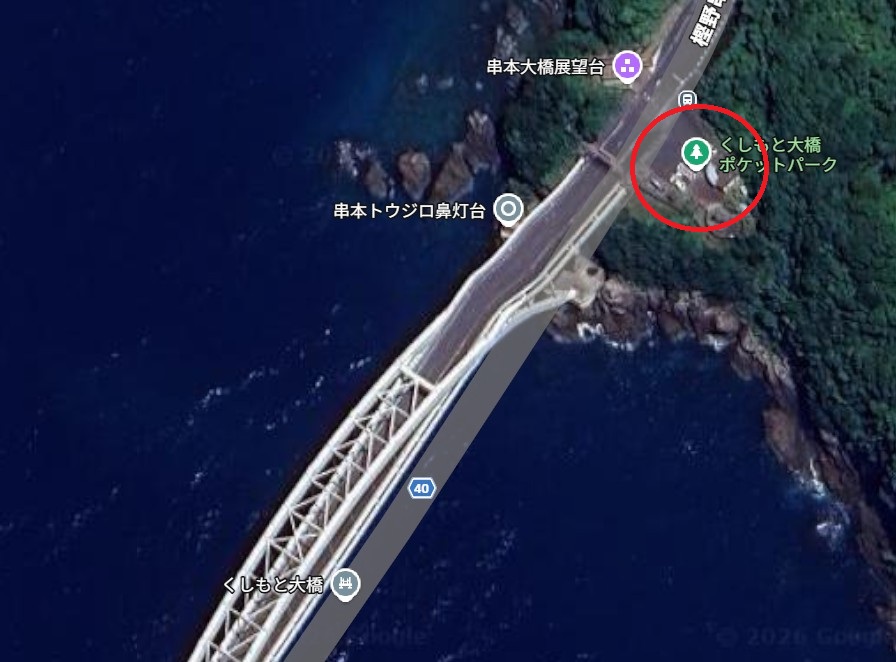The height and width of the screenshot is (662, 896).
Task: Tap the くしもと大橋ポケットパーク park pin
Action: tap(696, 153)
